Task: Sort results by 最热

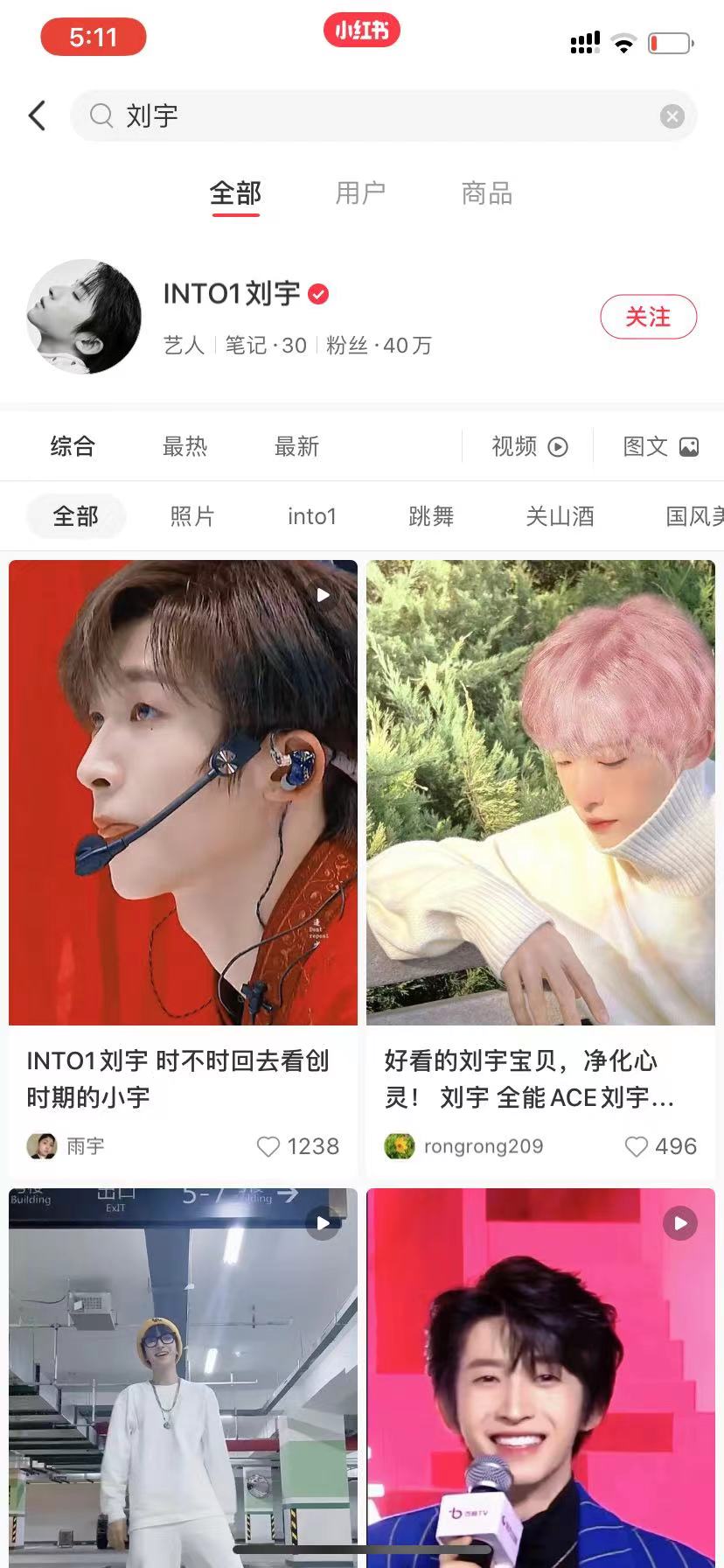Action: (x=184, y=446)
